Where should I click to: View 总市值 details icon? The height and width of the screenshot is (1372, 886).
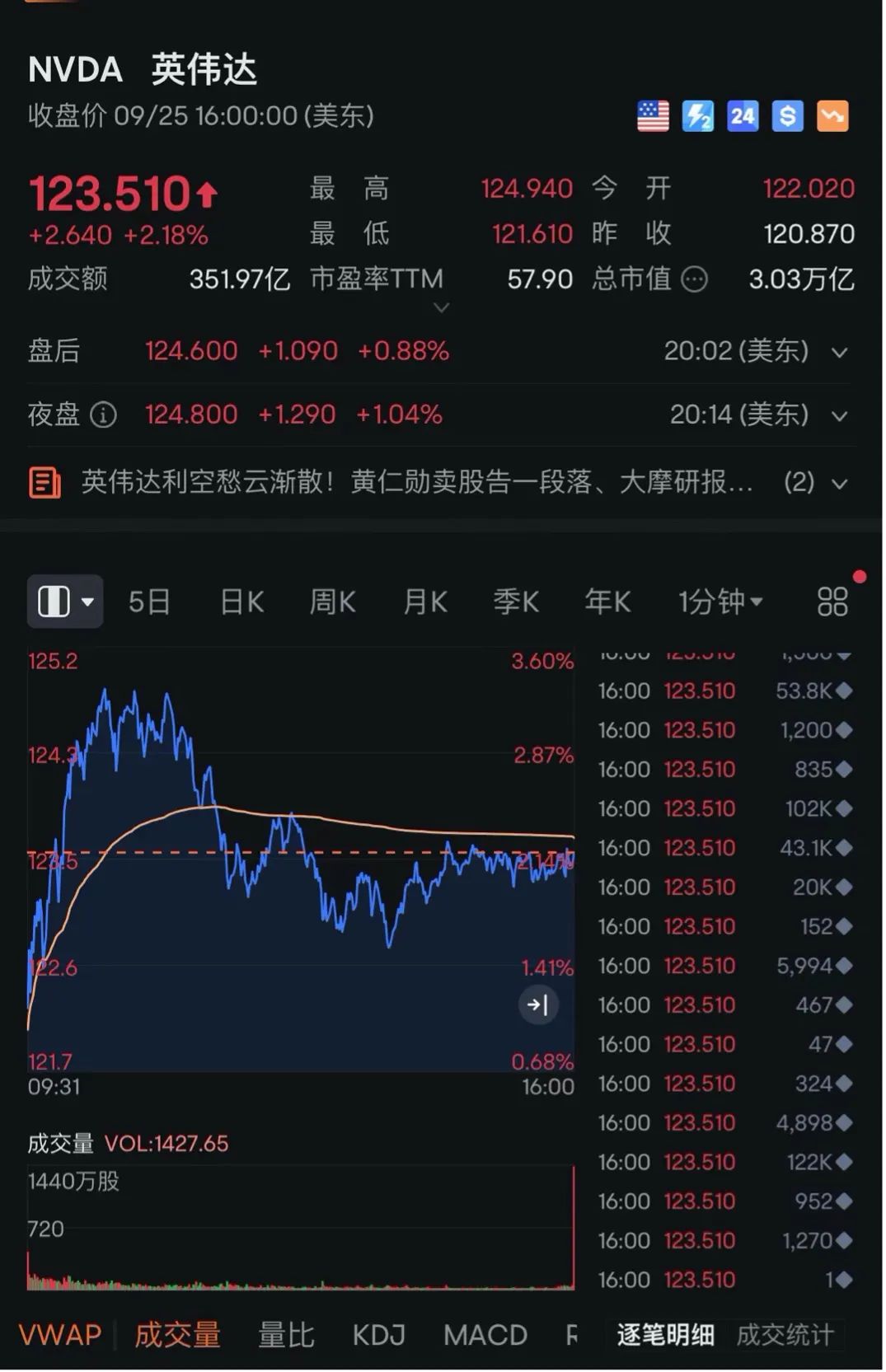695,280
